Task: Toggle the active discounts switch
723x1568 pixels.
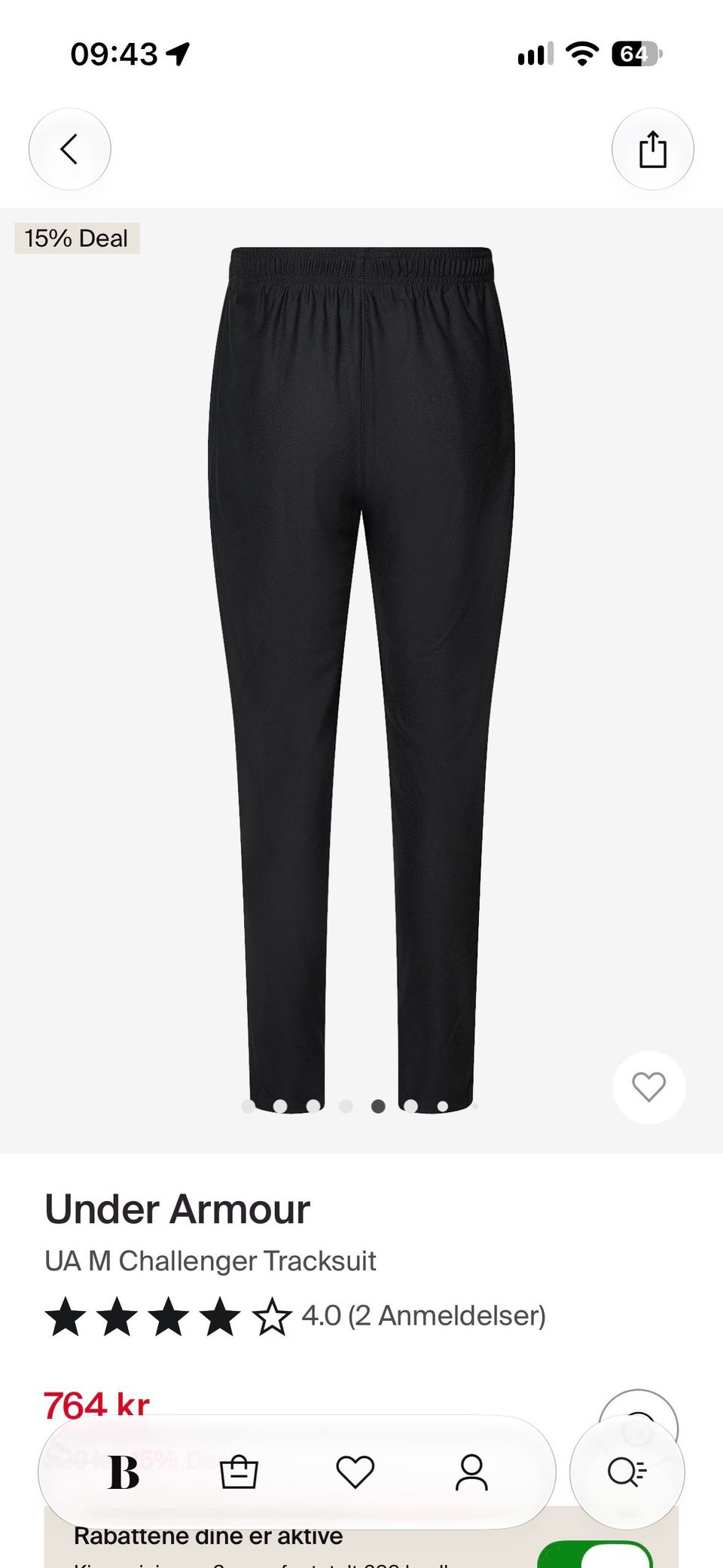Action: click(x=595, y=1554)
